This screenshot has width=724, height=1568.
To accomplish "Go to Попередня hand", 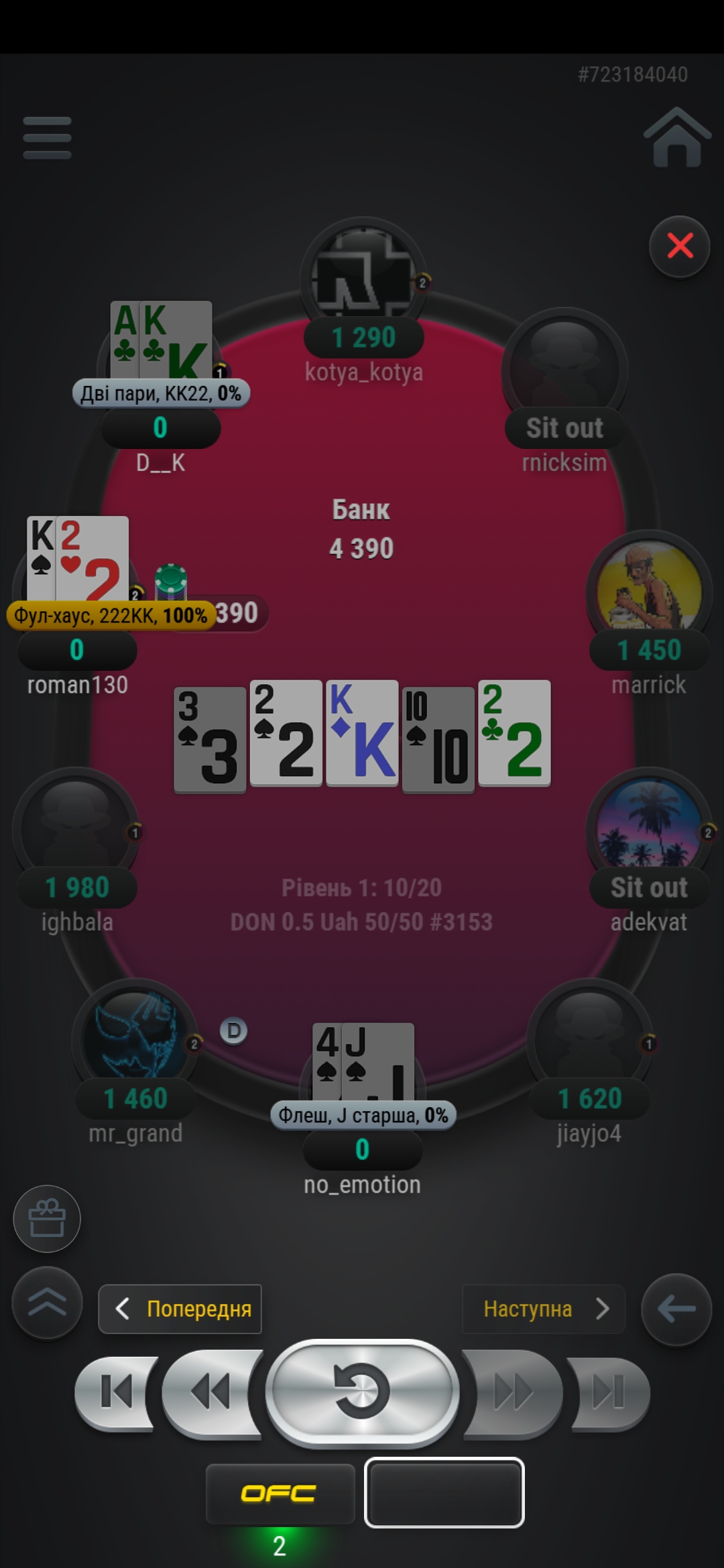I will pos(180,1309).
